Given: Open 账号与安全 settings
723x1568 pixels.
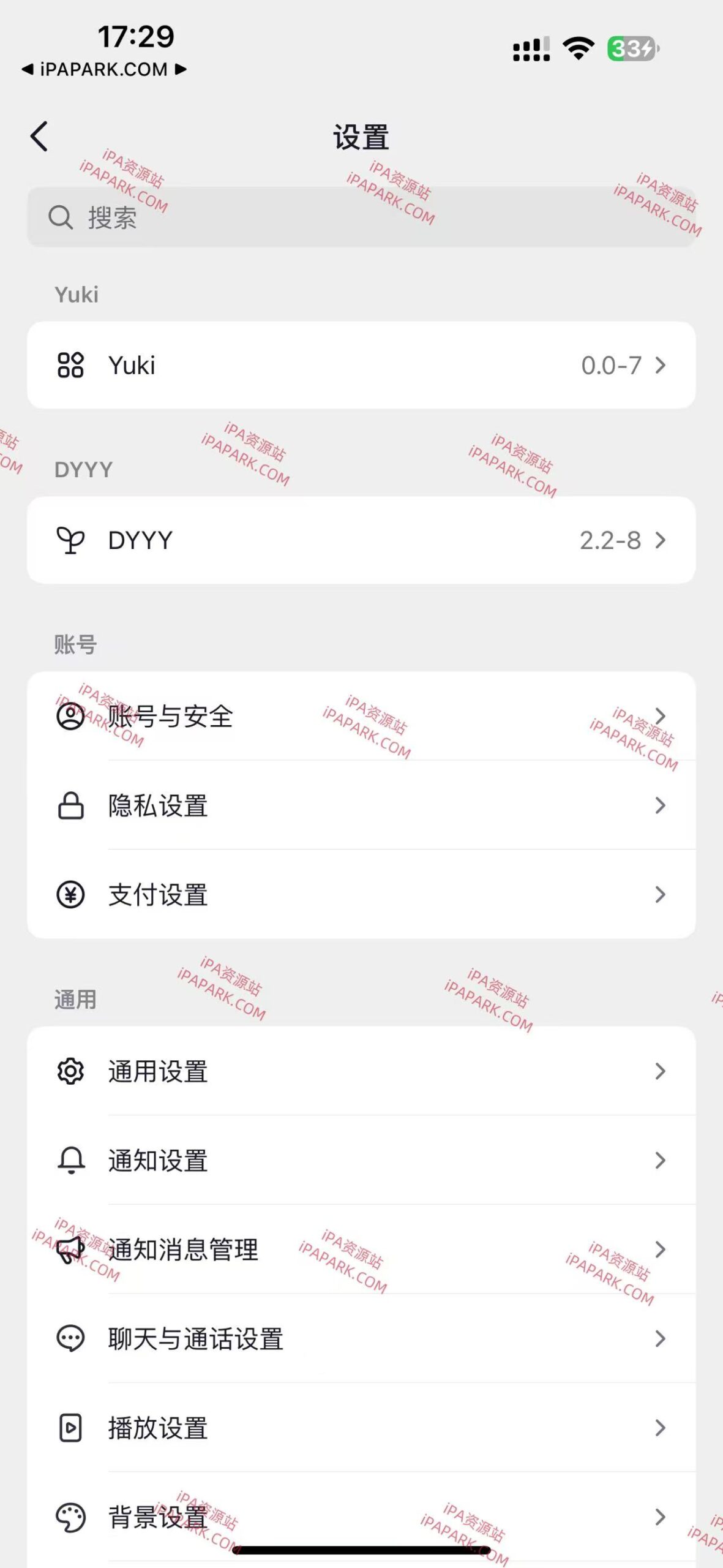Looking at the screenshot, I should coord(361,716).
